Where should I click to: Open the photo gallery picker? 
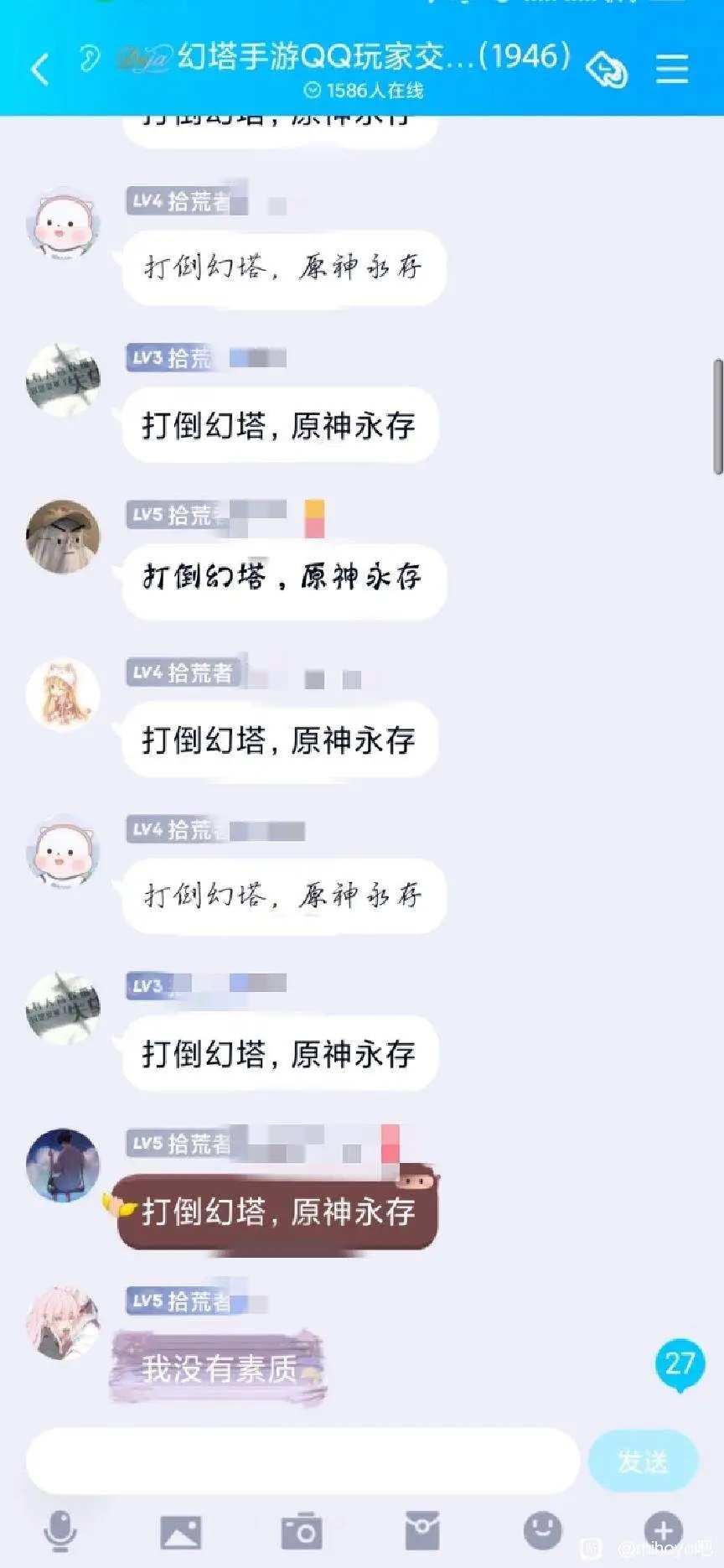tap(180, 1533)
